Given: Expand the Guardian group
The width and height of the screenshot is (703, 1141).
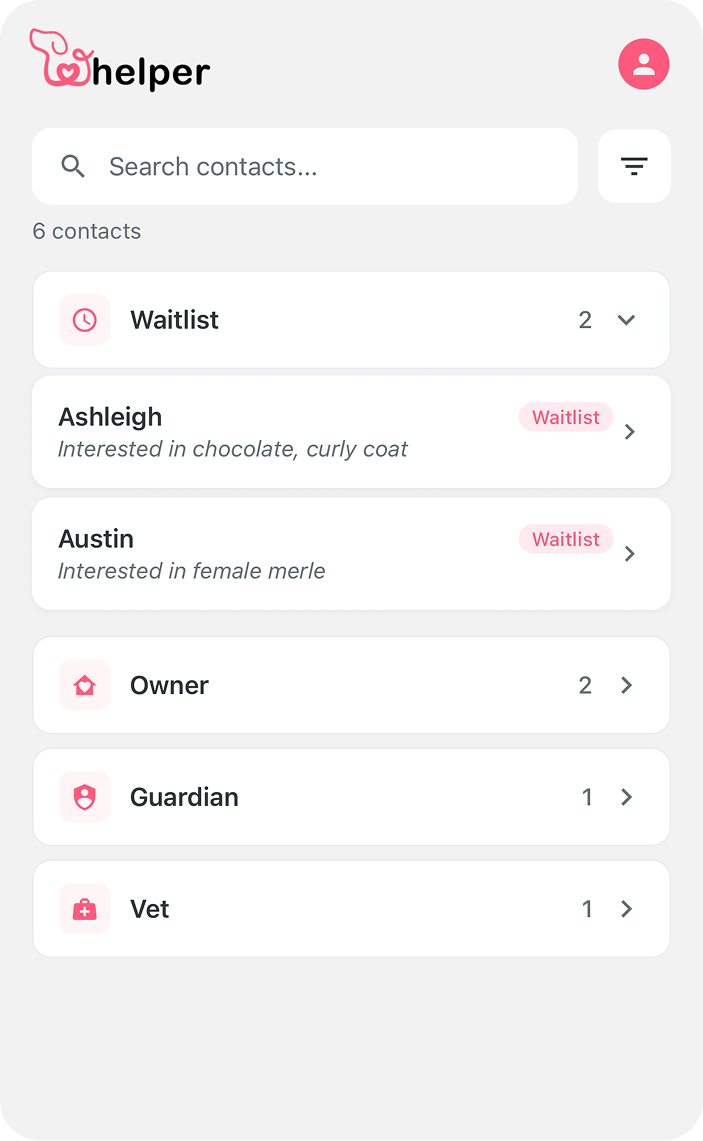Looking at the screenshot, I should tap(350, 797).
